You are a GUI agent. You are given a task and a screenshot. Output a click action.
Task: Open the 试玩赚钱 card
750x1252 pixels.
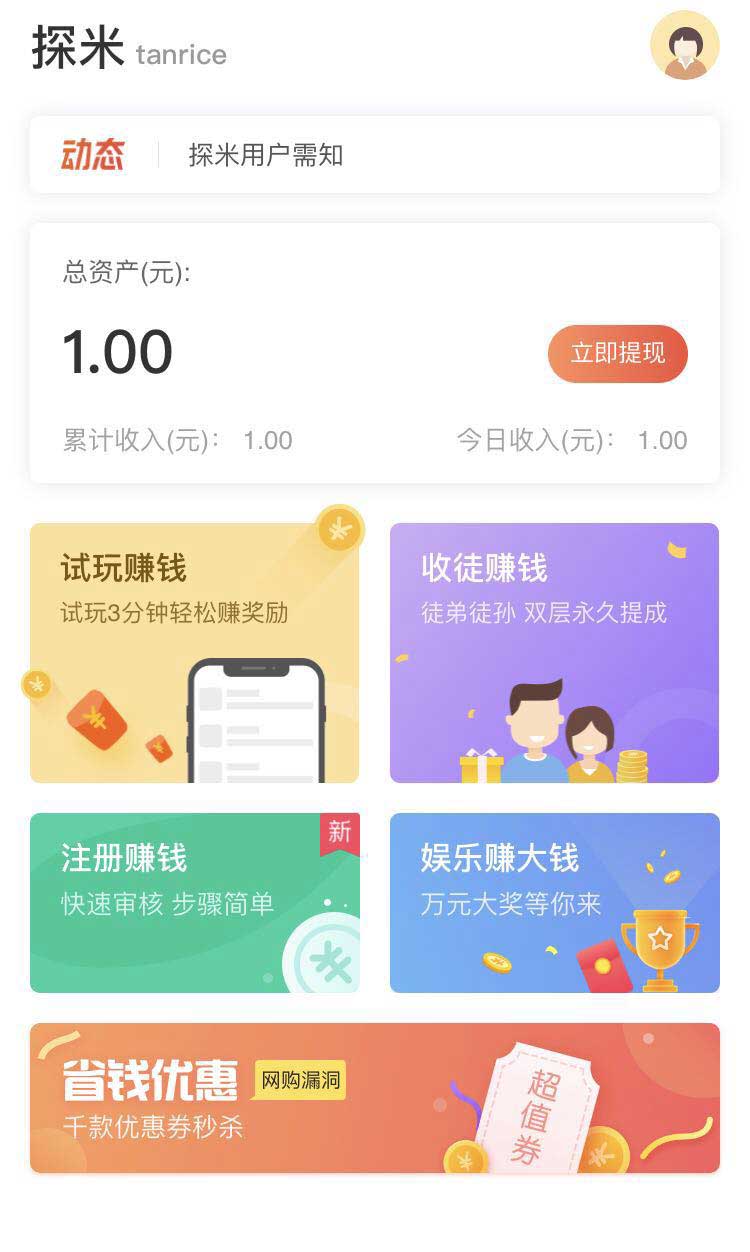(195, 652)
